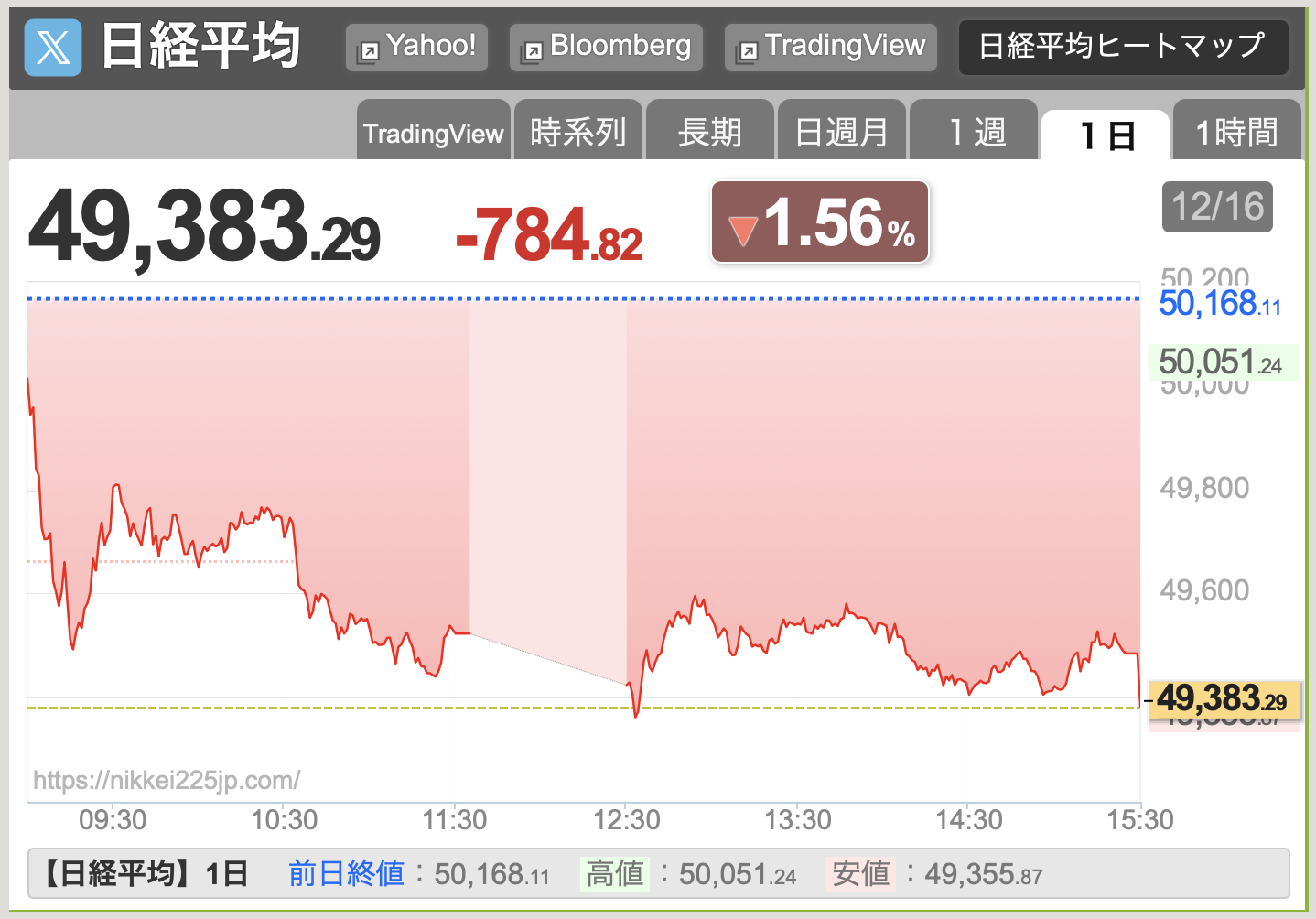
Task: Open 日経平均ヒートマップ
Action: click(x=1122, y=47)
